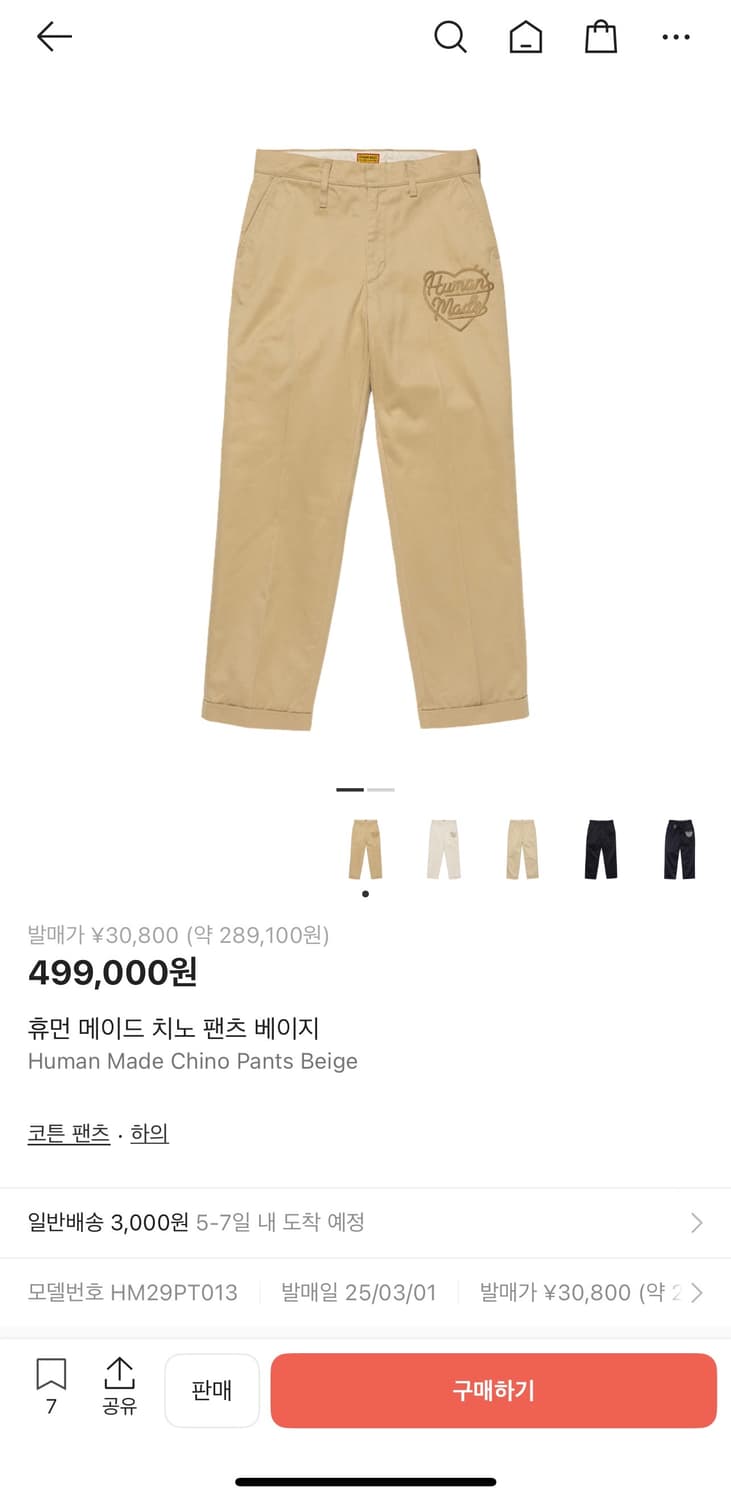Open the shopping bag
Viewport: 731px width, 1500px height.
click(x=600, y=37)
